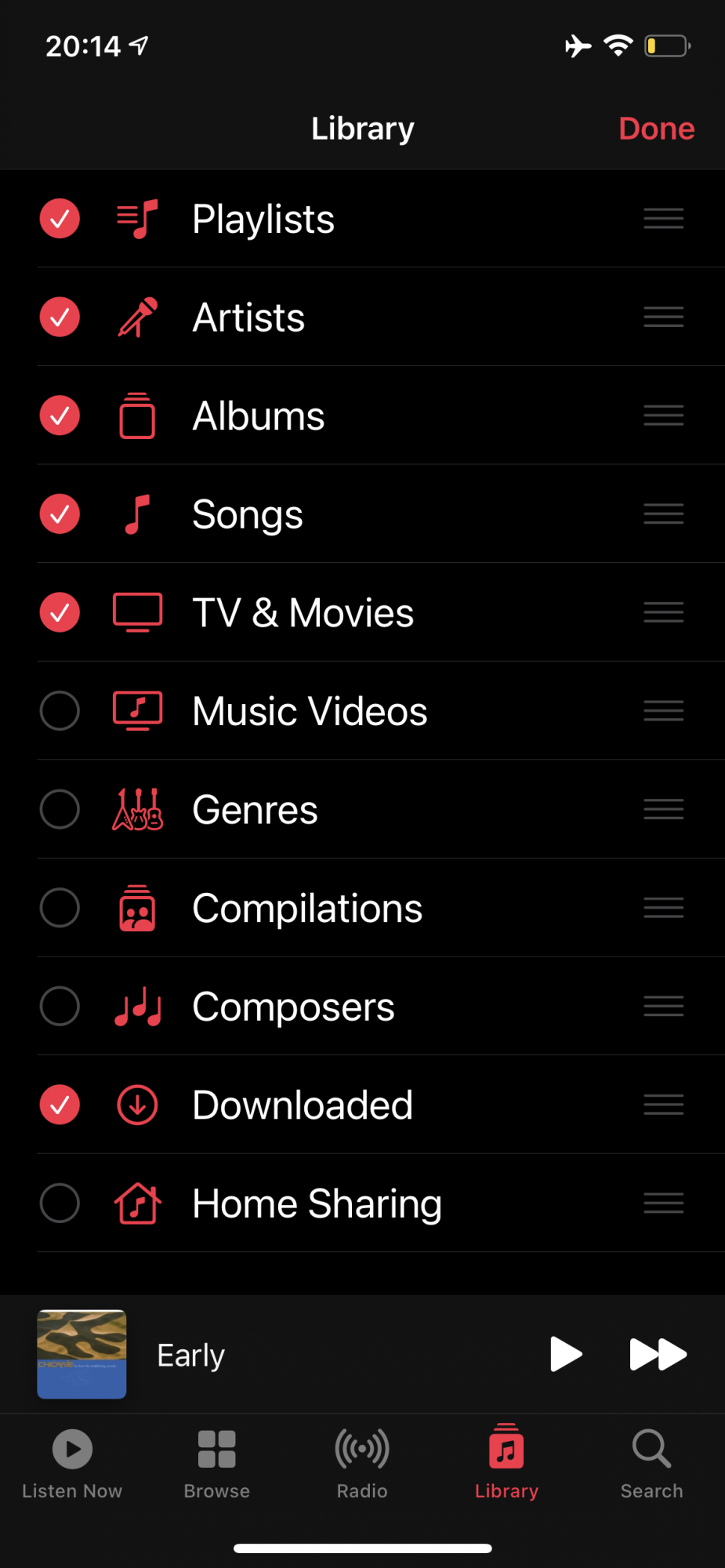Go to the Browse tab

pos(217,1463)
